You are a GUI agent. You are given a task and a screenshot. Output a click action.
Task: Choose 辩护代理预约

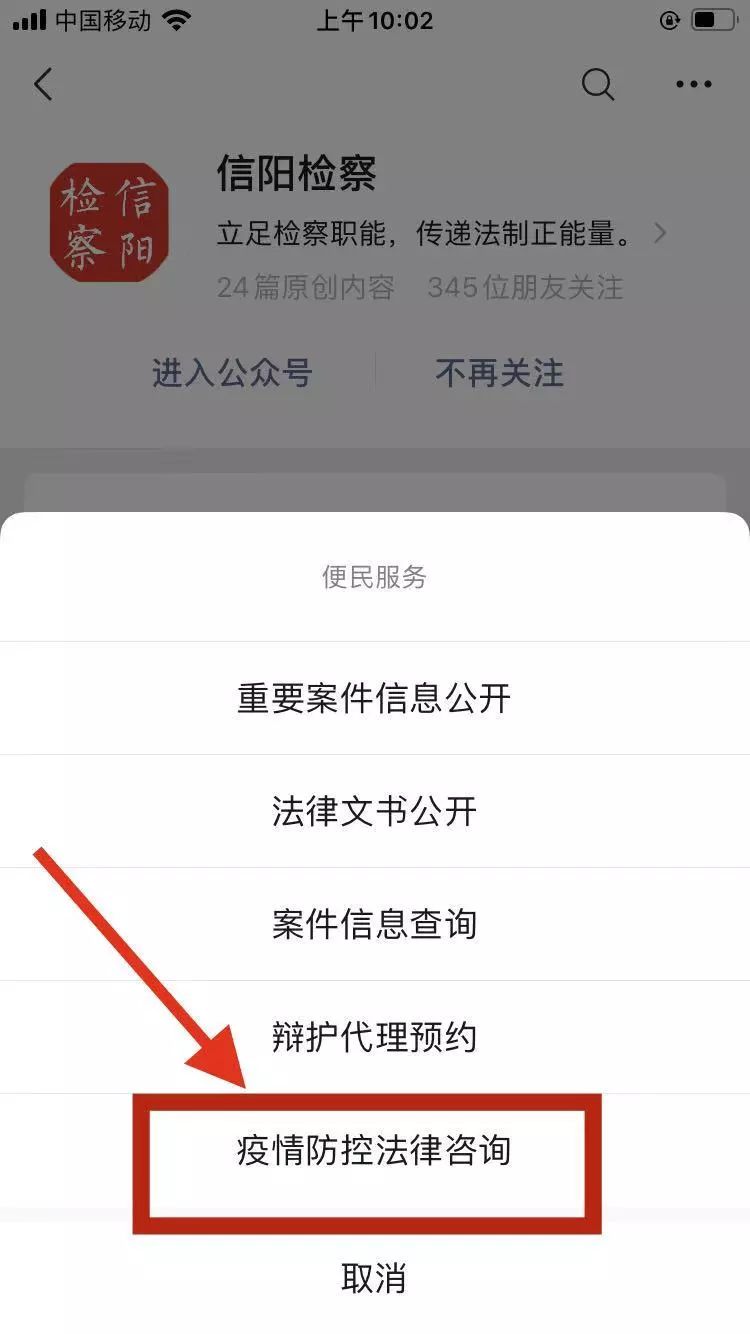click(x=375, y=1037)
